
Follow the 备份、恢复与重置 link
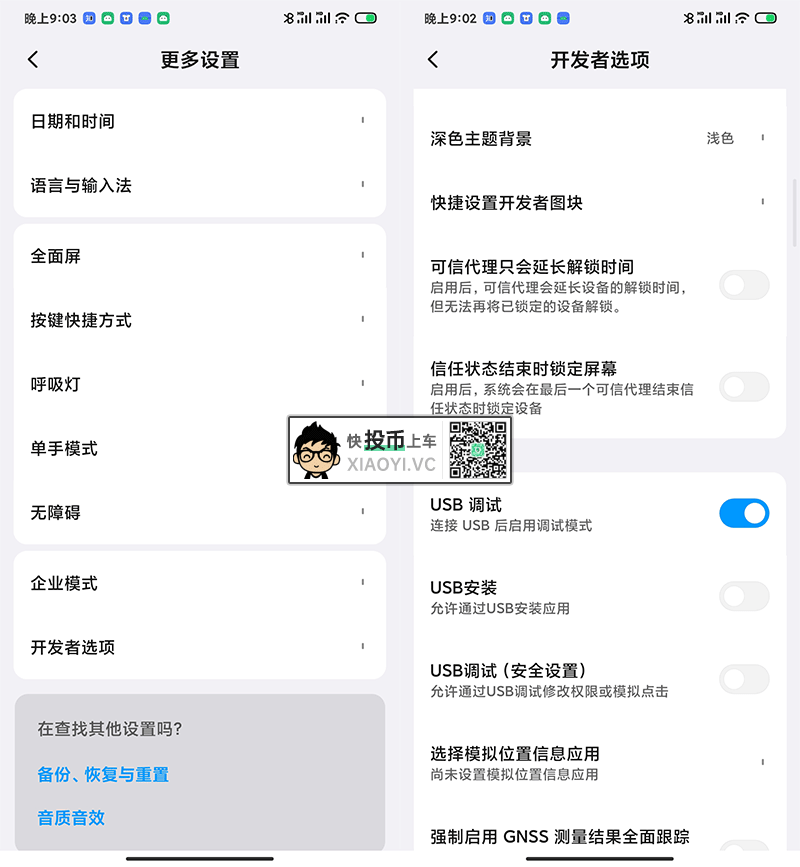coord(103,775)
